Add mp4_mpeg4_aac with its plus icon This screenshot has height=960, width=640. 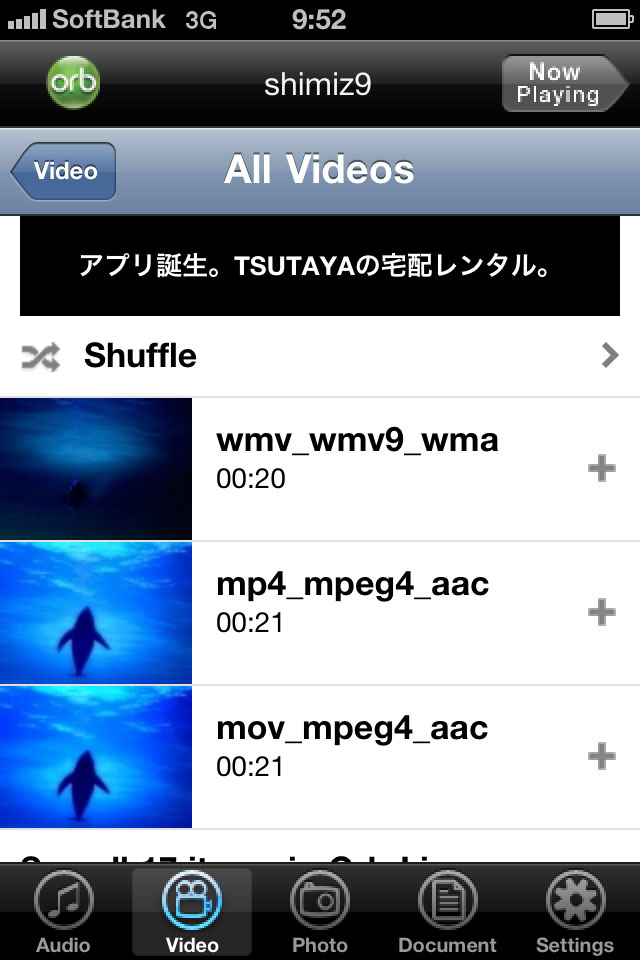point(601,612)
